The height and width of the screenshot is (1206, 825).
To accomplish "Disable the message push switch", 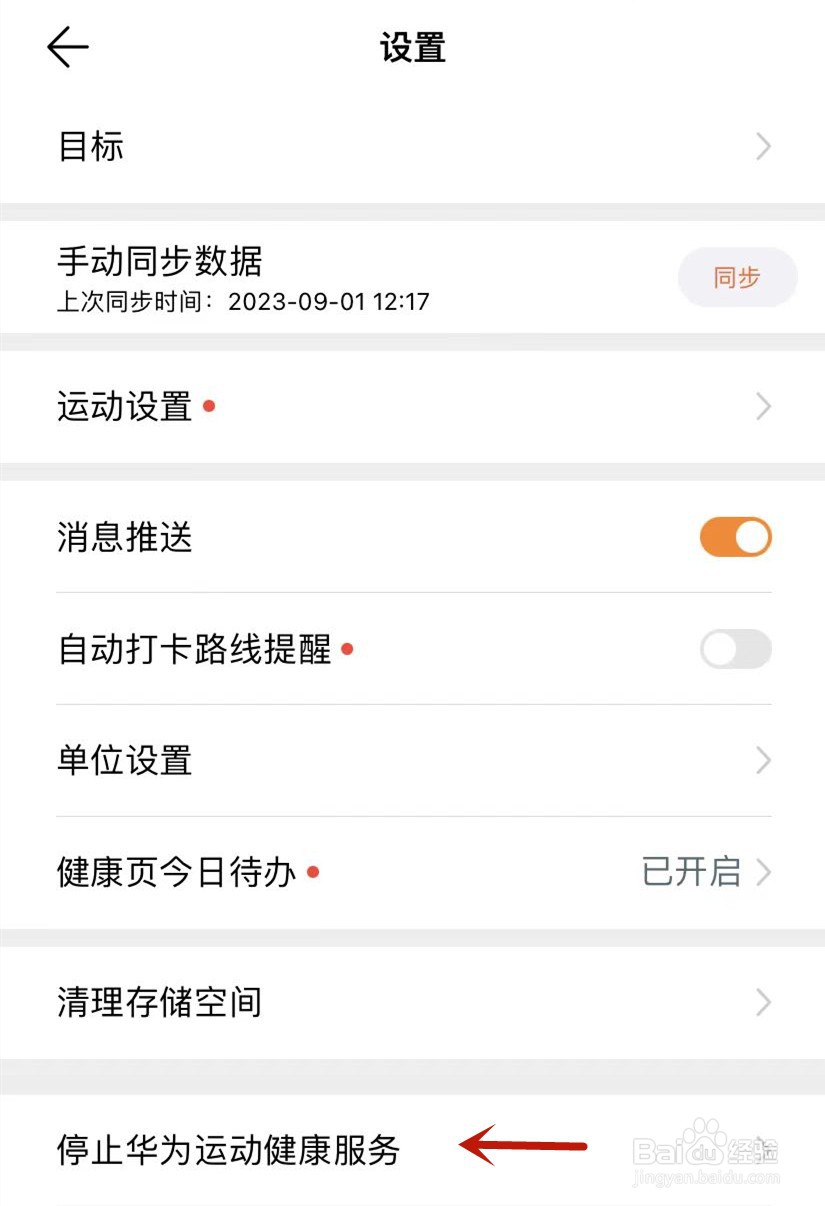I will pyautogui.click(x=735, y=537).
